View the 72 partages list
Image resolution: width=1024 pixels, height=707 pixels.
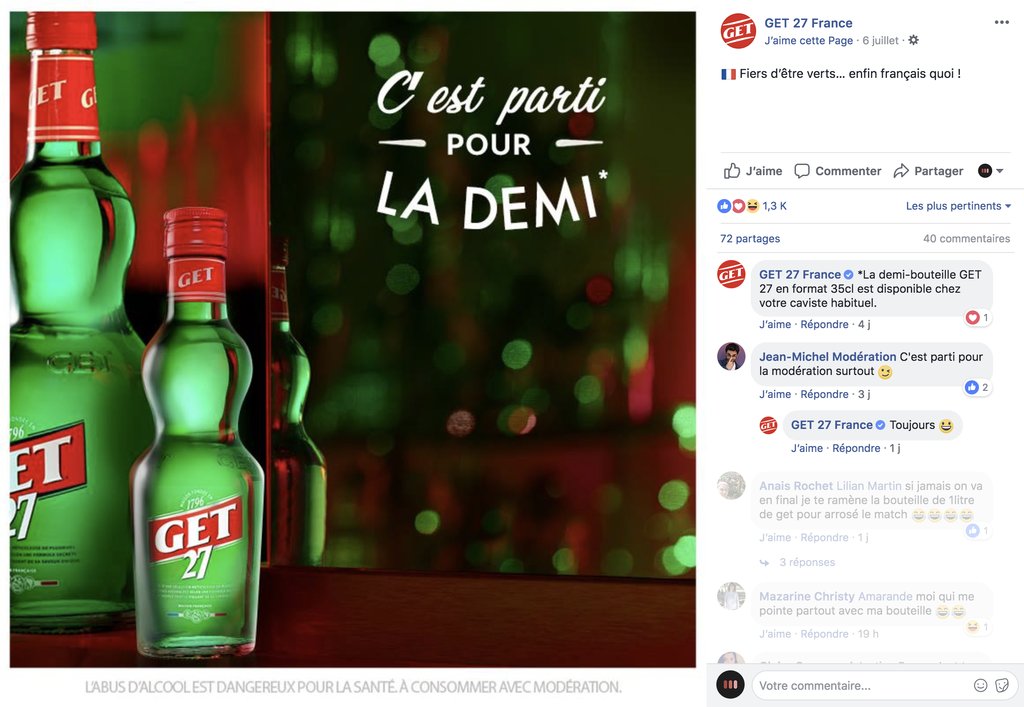click(750, 239)
